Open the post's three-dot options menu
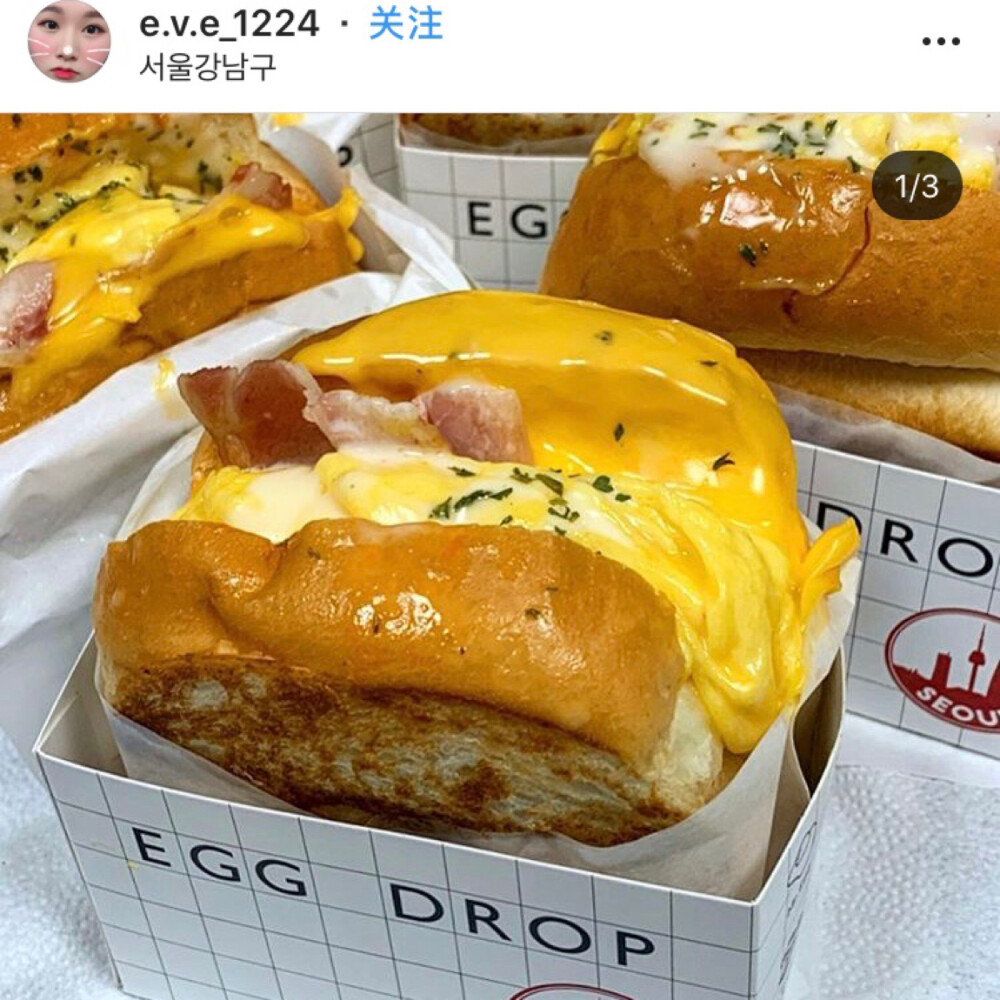Screen dimensions: 1000x1000 pos(940,41)
